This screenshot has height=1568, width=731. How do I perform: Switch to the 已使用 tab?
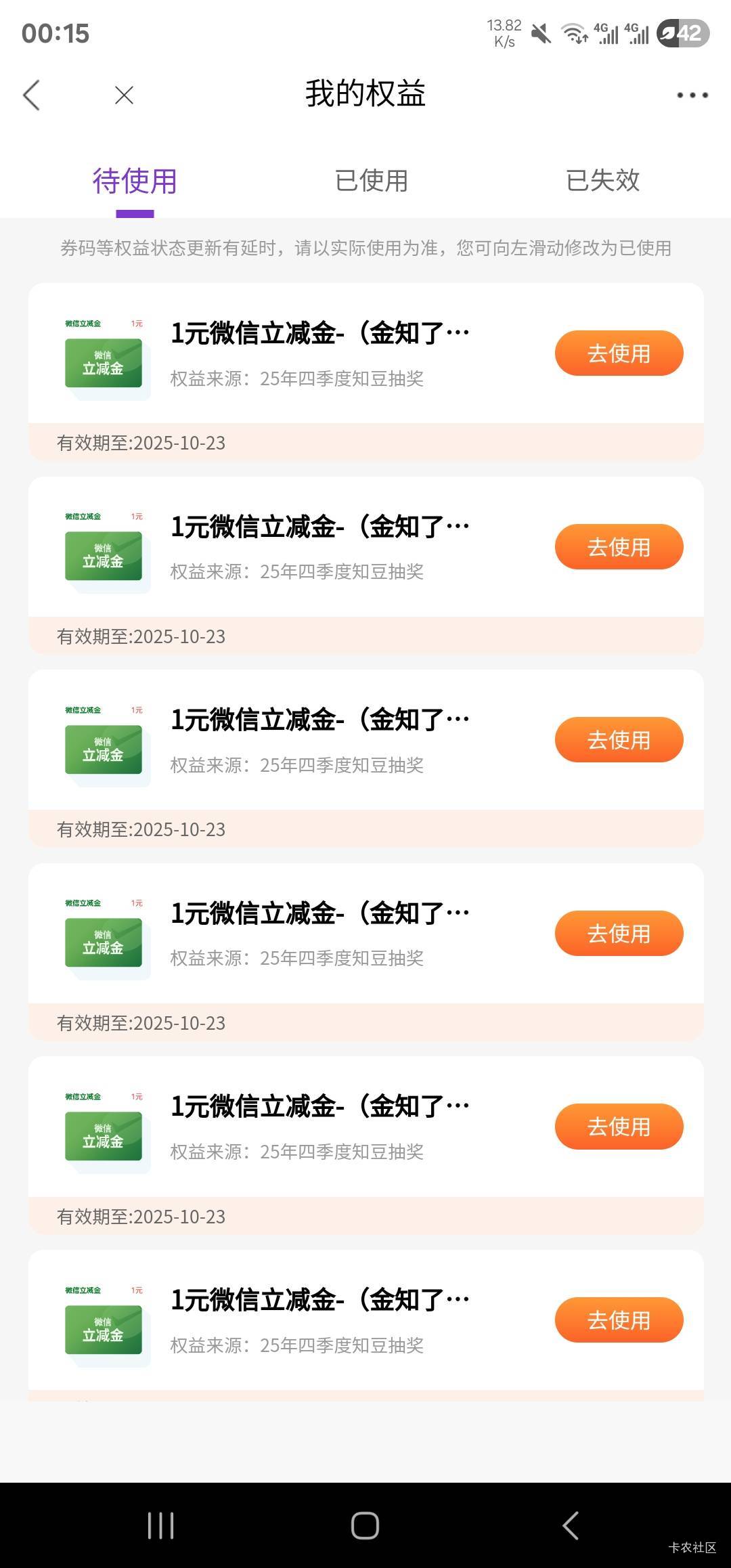[372, 181]
